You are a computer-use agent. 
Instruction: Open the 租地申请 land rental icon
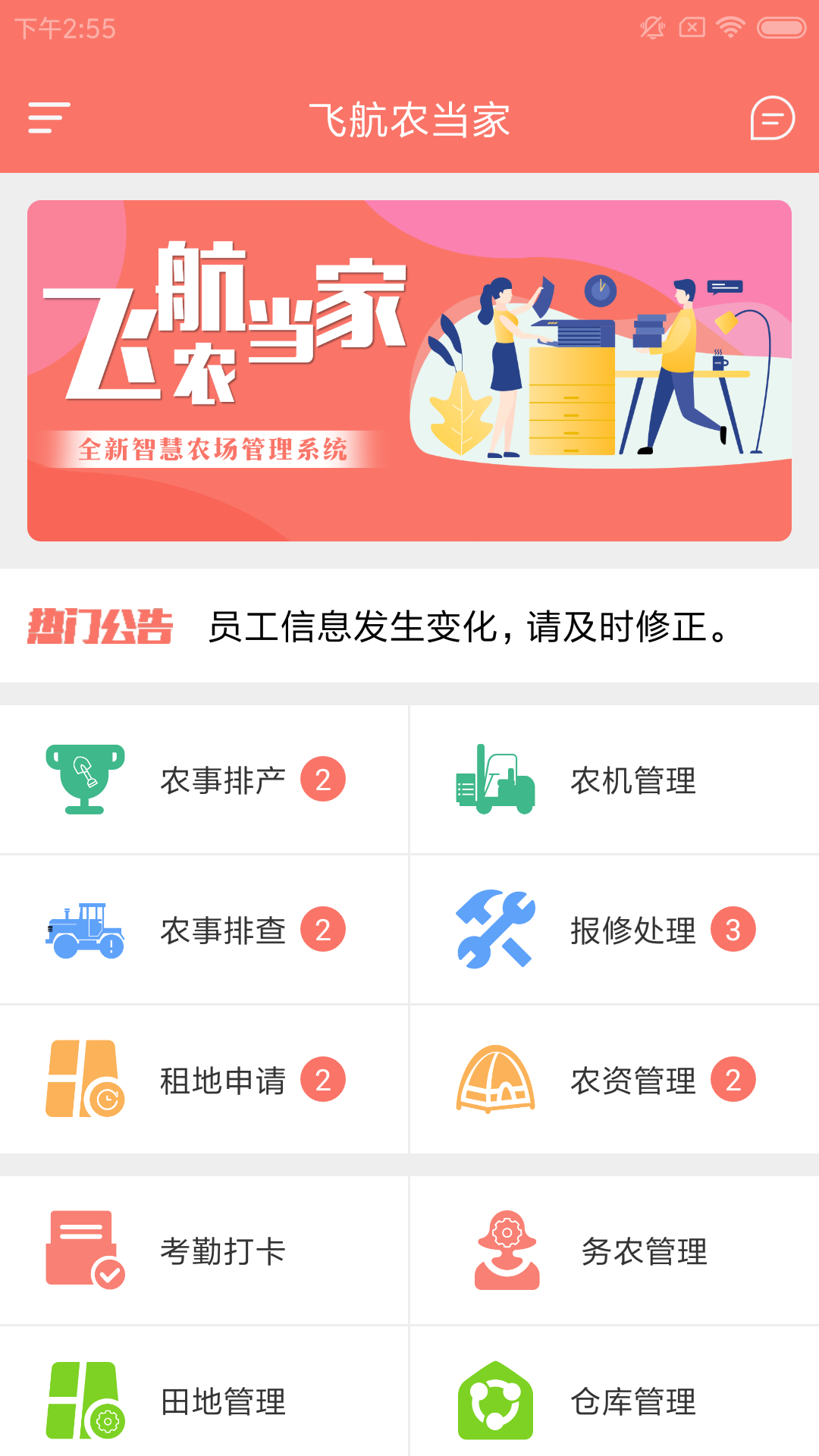[85, 1078]
